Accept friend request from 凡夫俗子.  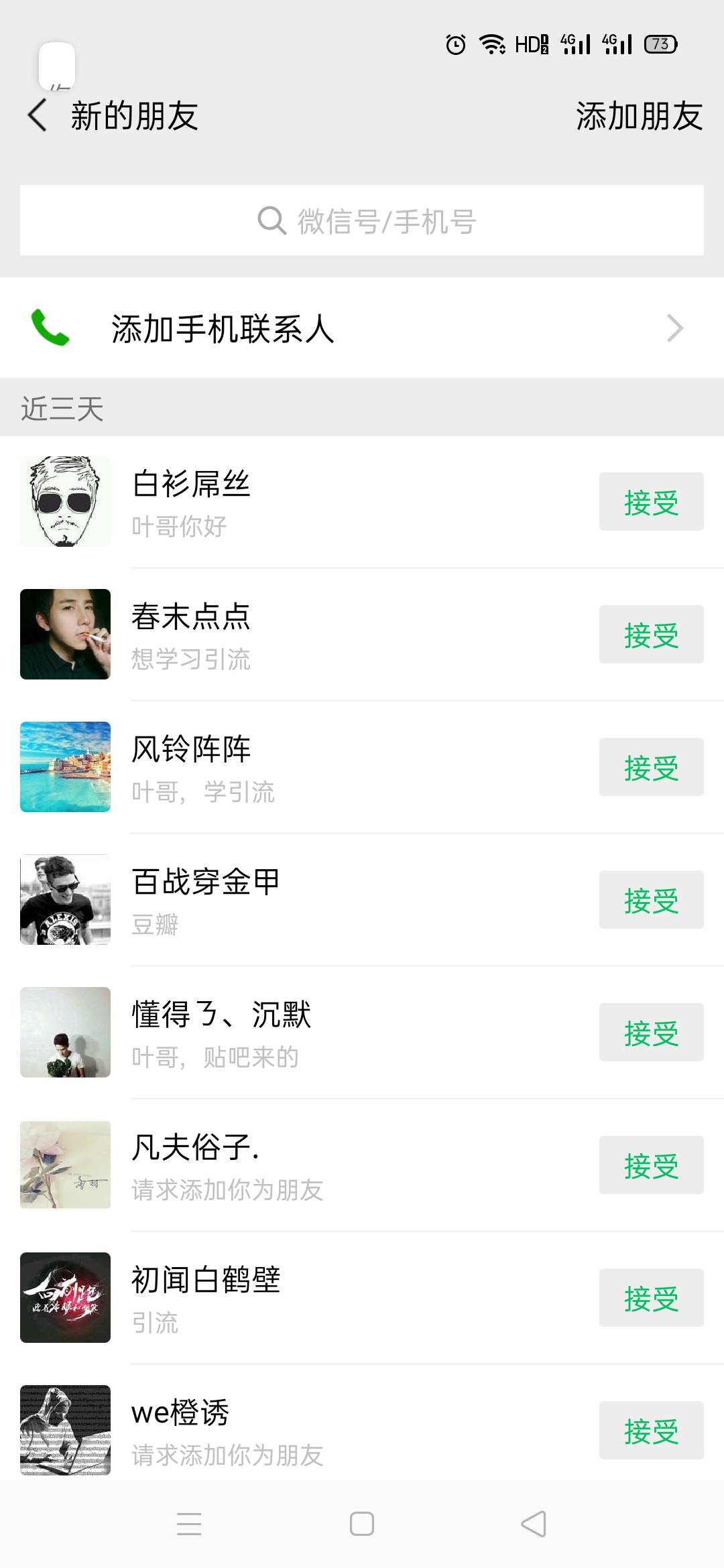651,1165
